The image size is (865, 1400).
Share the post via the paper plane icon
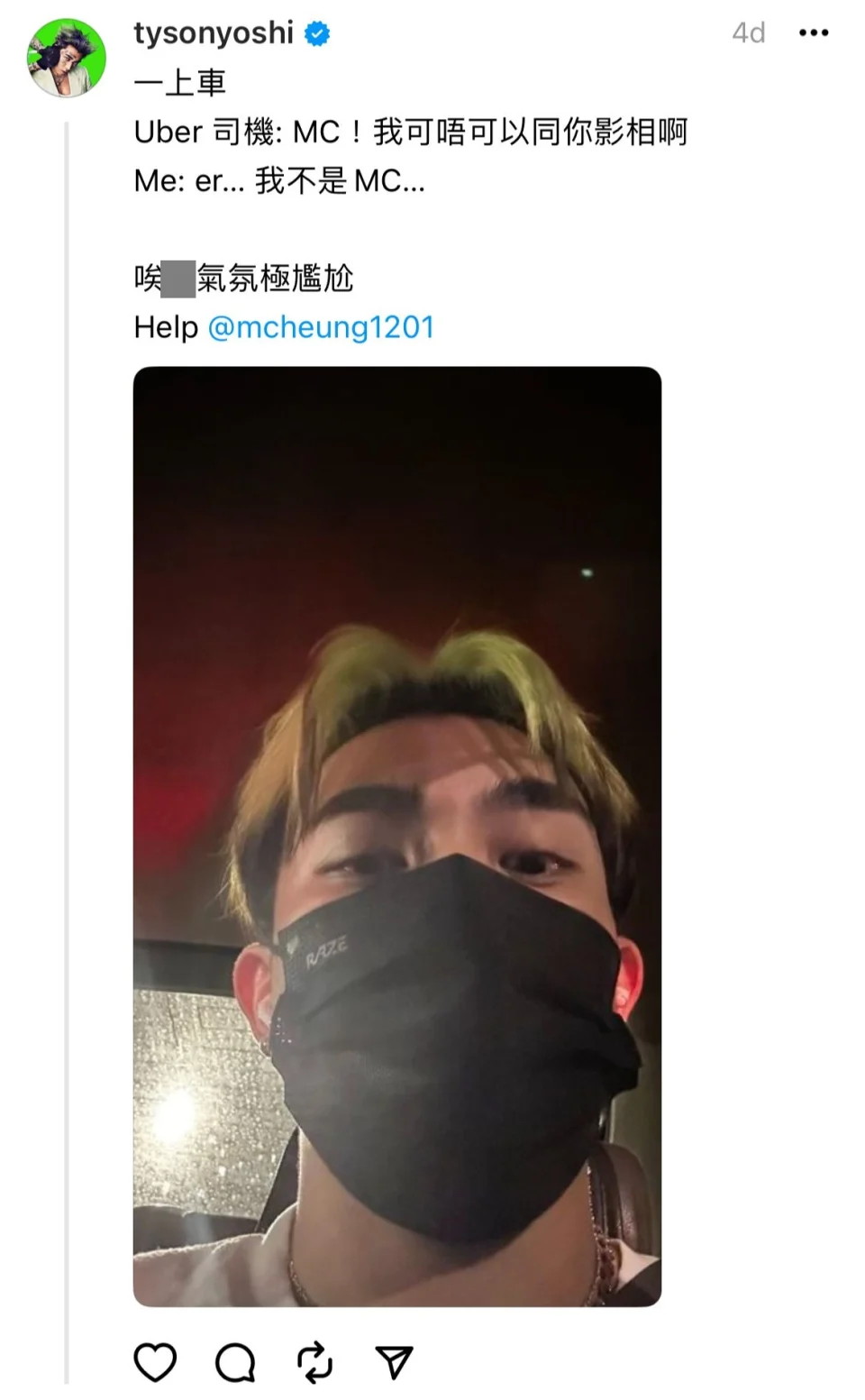click(394, 1361)
